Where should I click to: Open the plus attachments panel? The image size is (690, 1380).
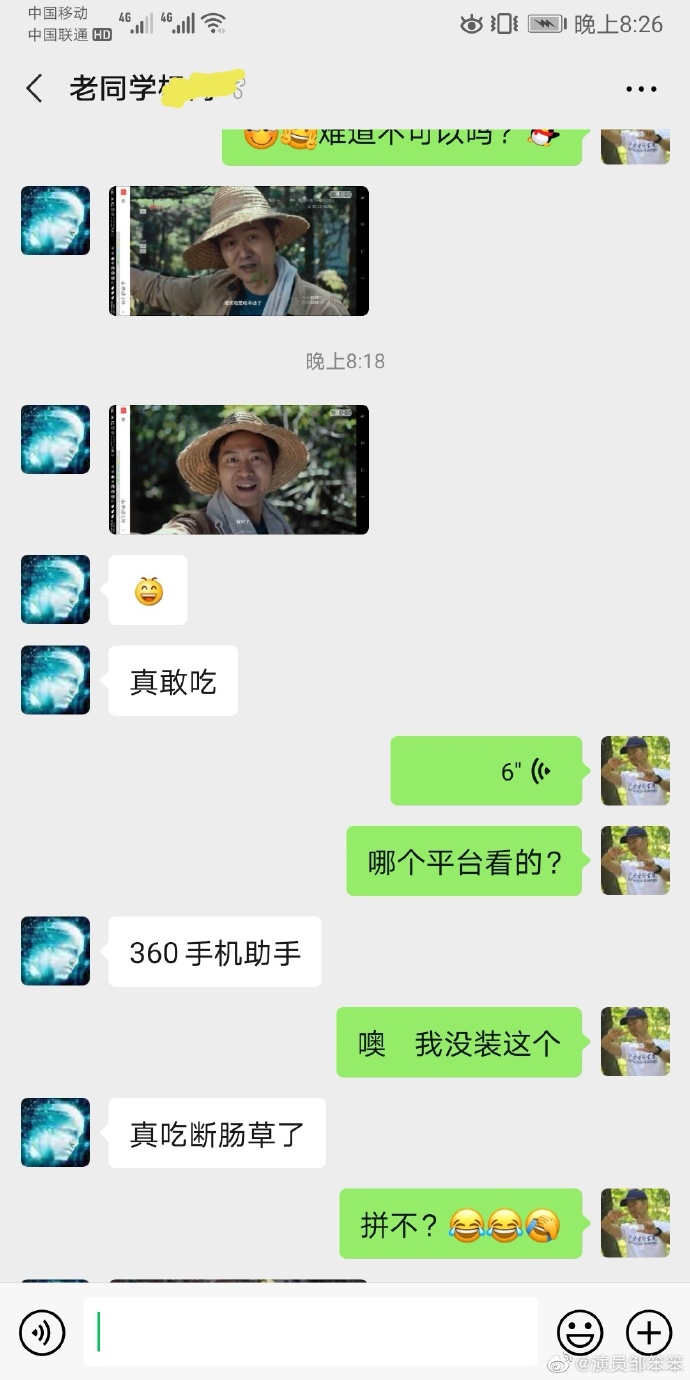(x=649, y=1332)
